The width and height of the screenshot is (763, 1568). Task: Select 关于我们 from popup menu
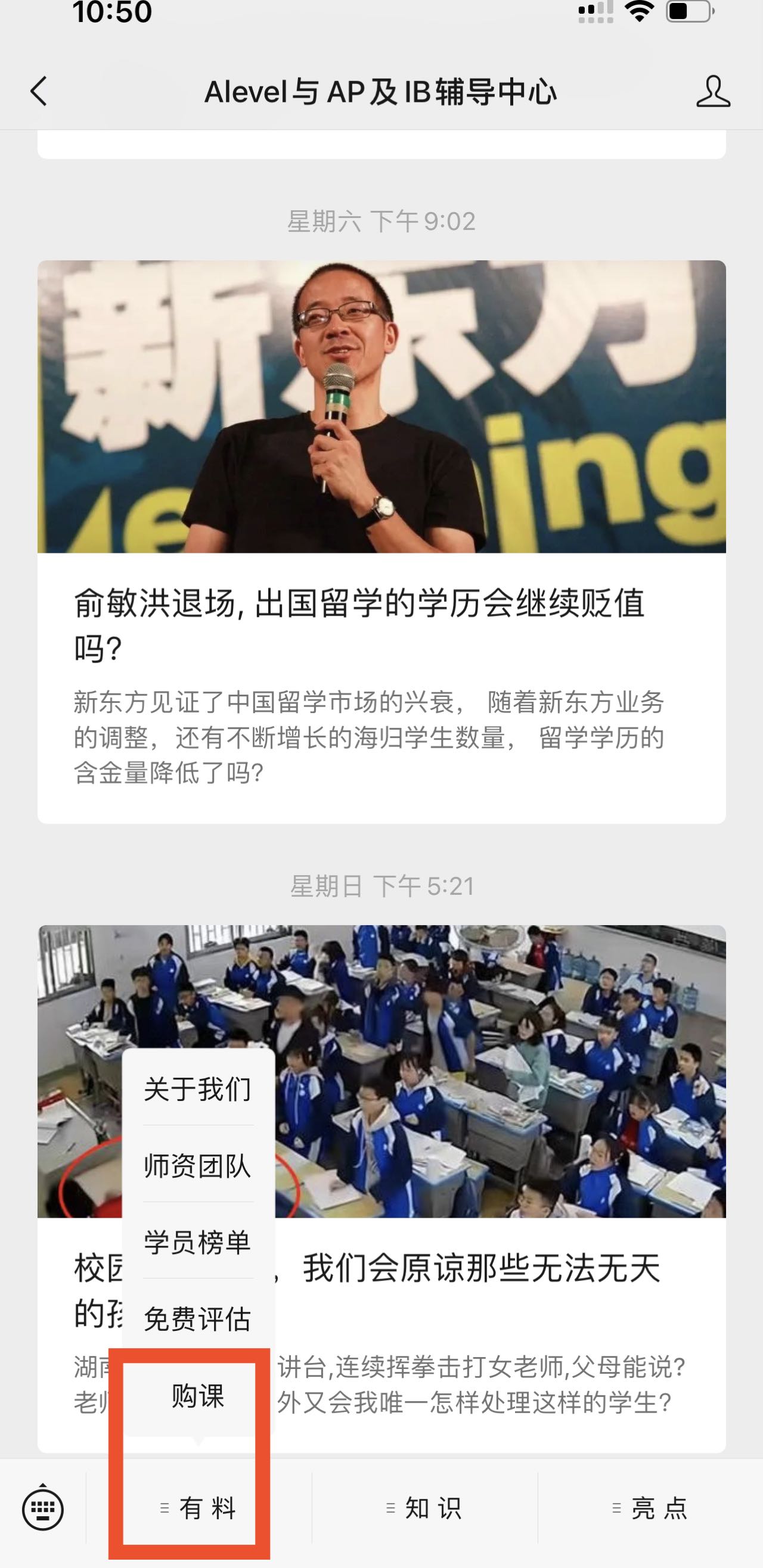[198, 1089]
